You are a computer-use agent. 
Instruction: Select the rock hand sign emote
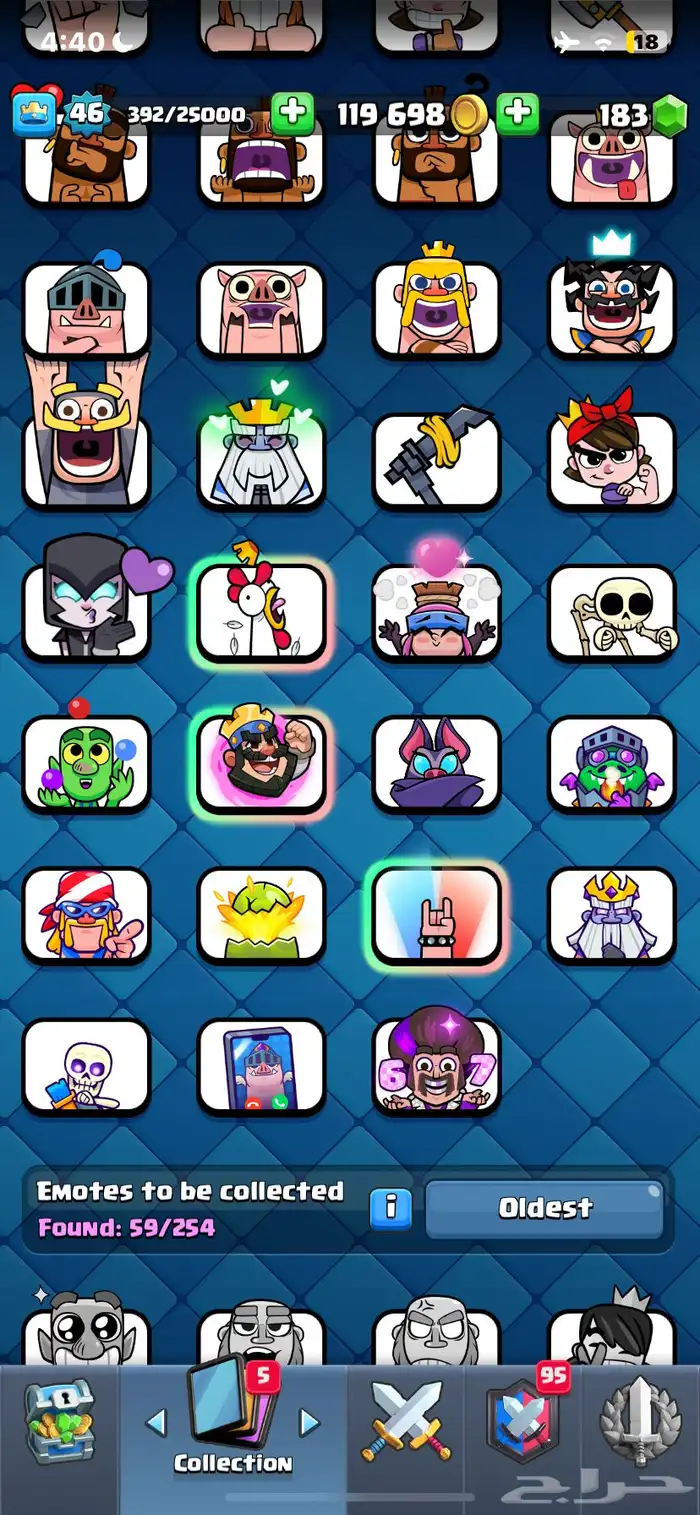[x=436, y=914]
